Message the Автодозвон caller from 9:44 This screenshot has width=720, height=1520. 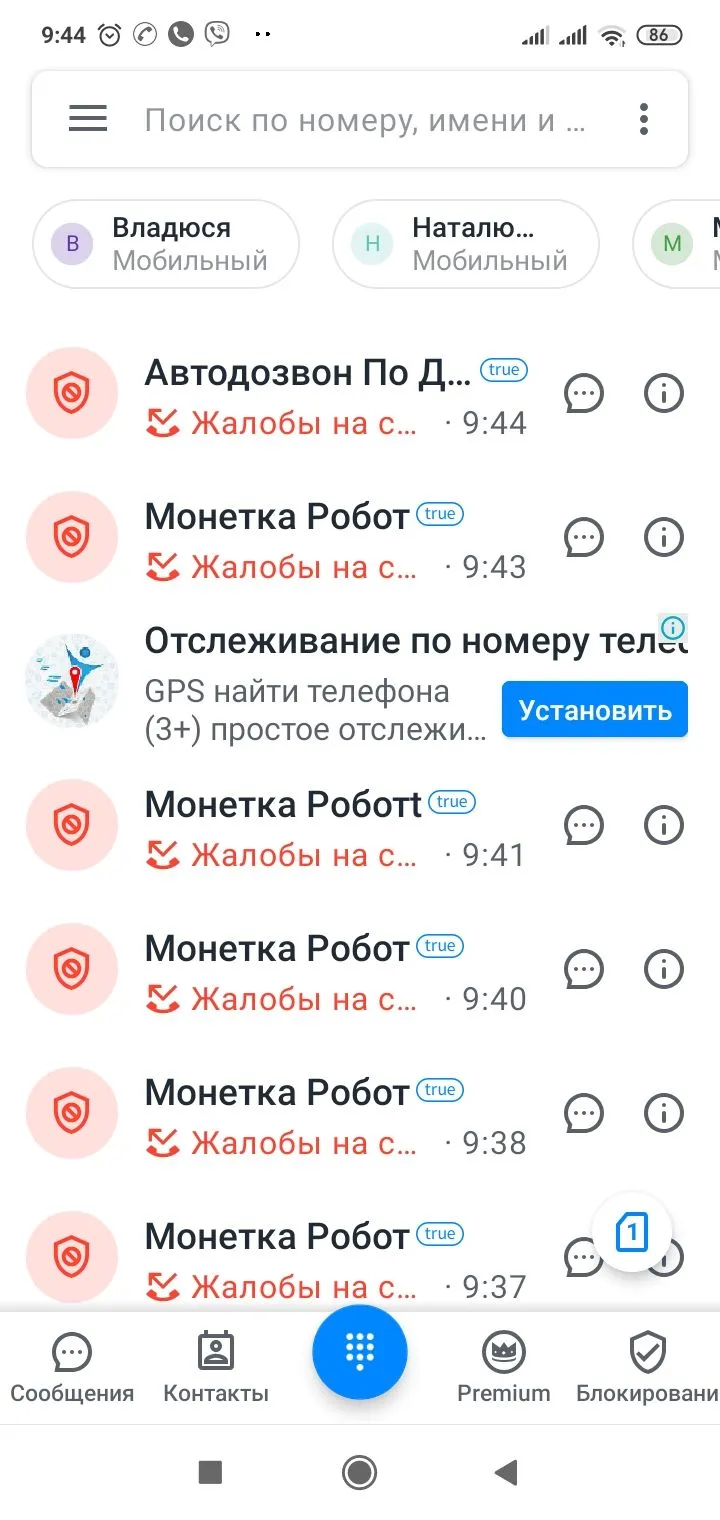tap(584, 394)
